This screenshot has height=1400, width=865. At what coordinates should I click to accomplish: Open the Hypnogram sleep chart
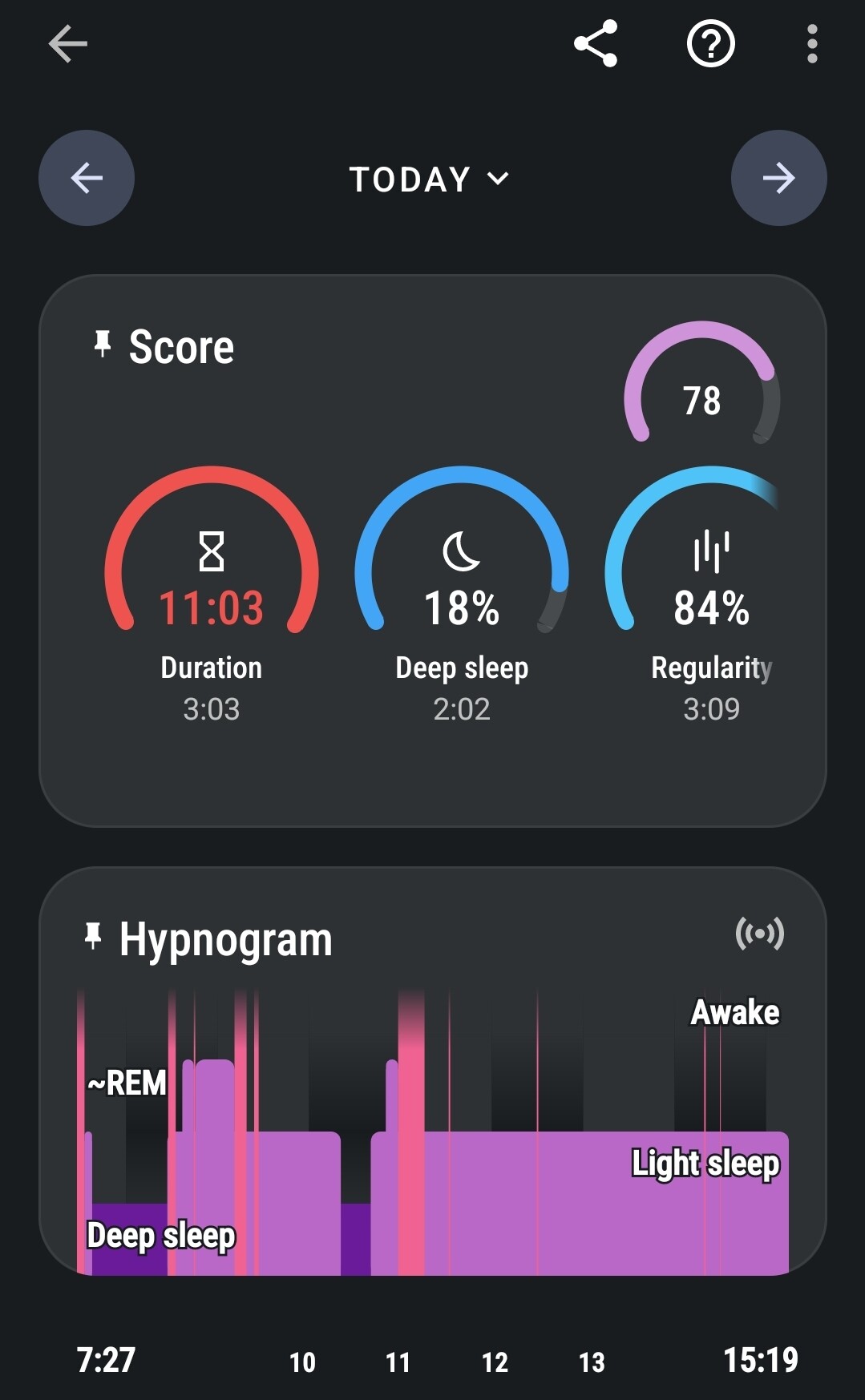pyautogui.click(x=433, y=1132)
